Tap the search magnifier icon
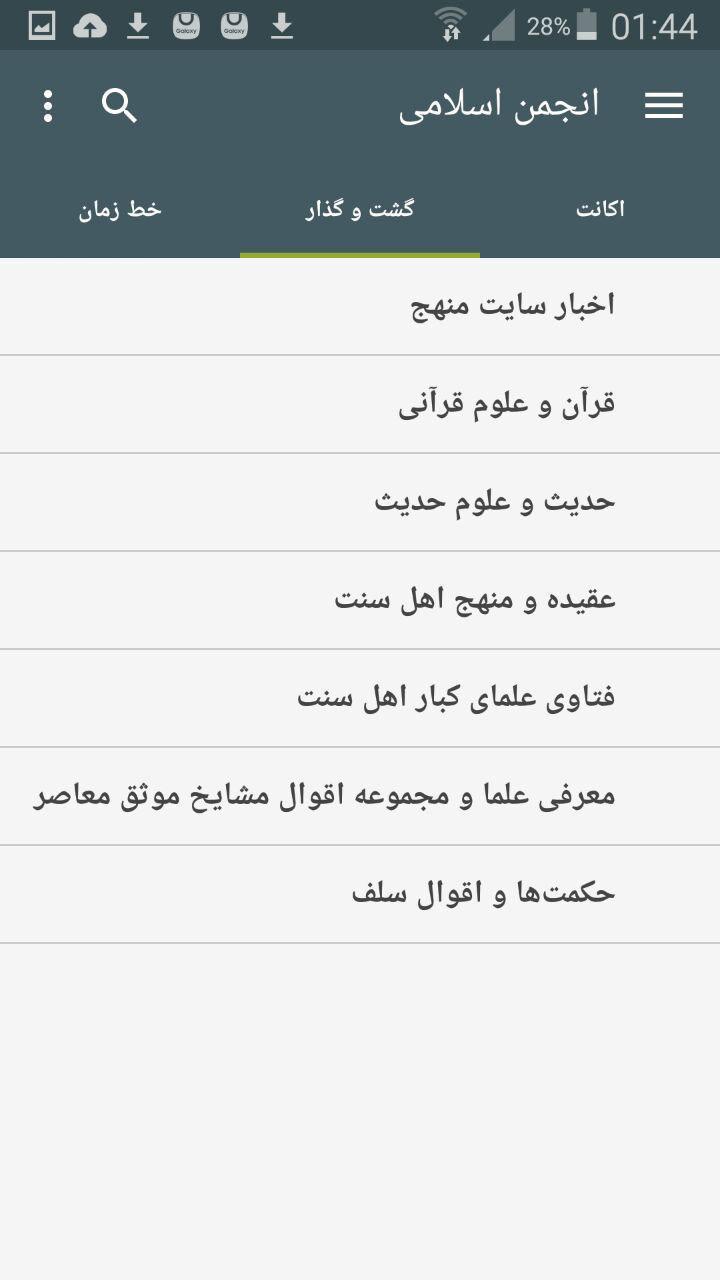 click(120, 106)
